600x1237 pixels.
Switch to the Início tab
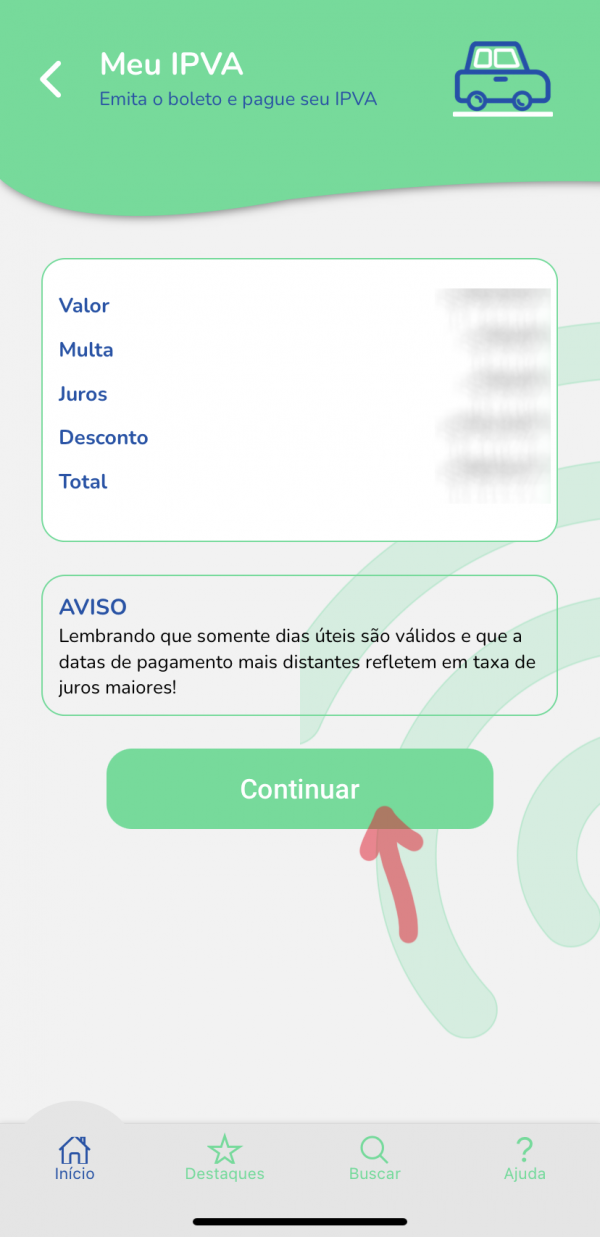click(x=75, y=1159)
